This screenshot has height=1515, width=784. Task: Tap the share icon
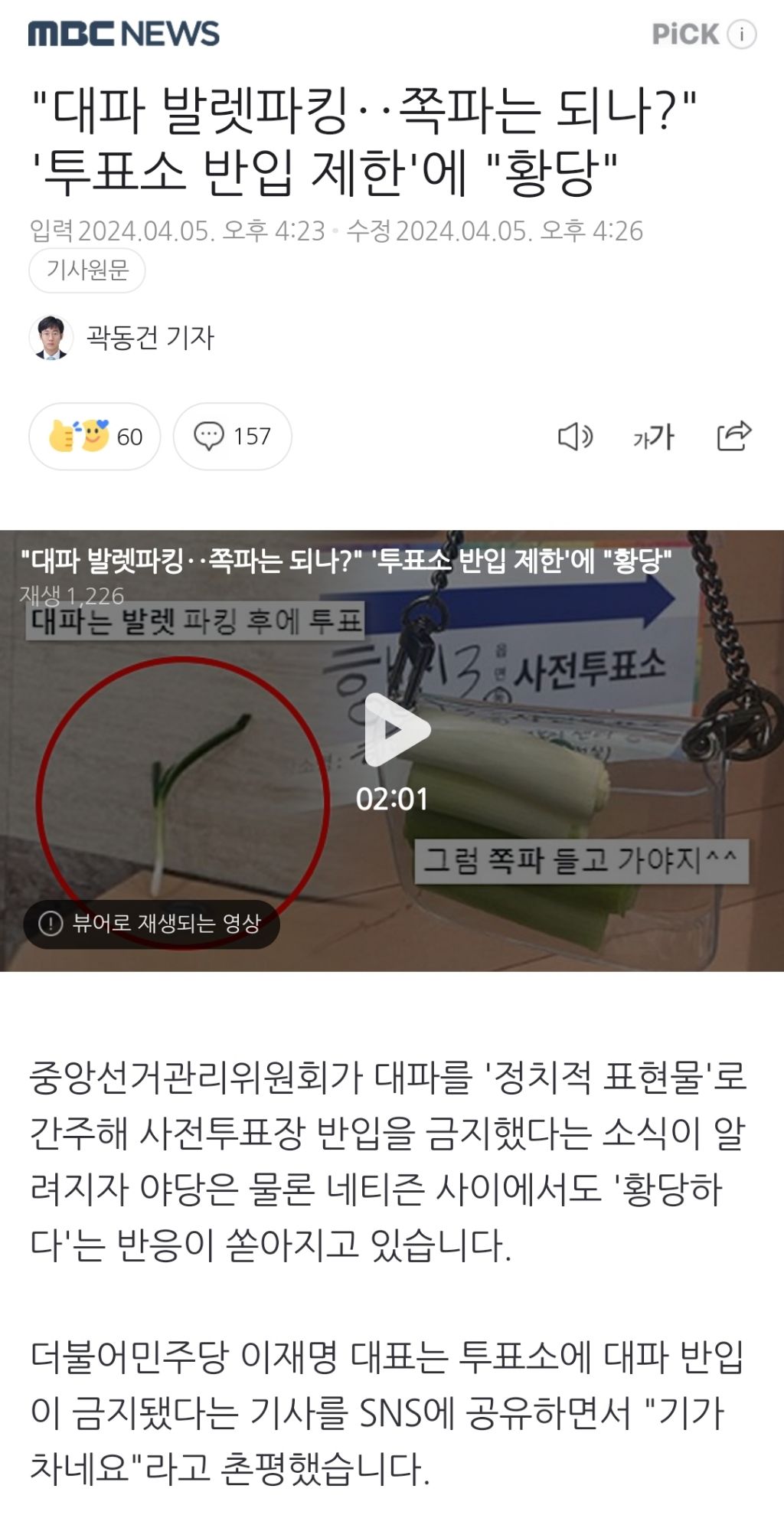tap(733, 436)
